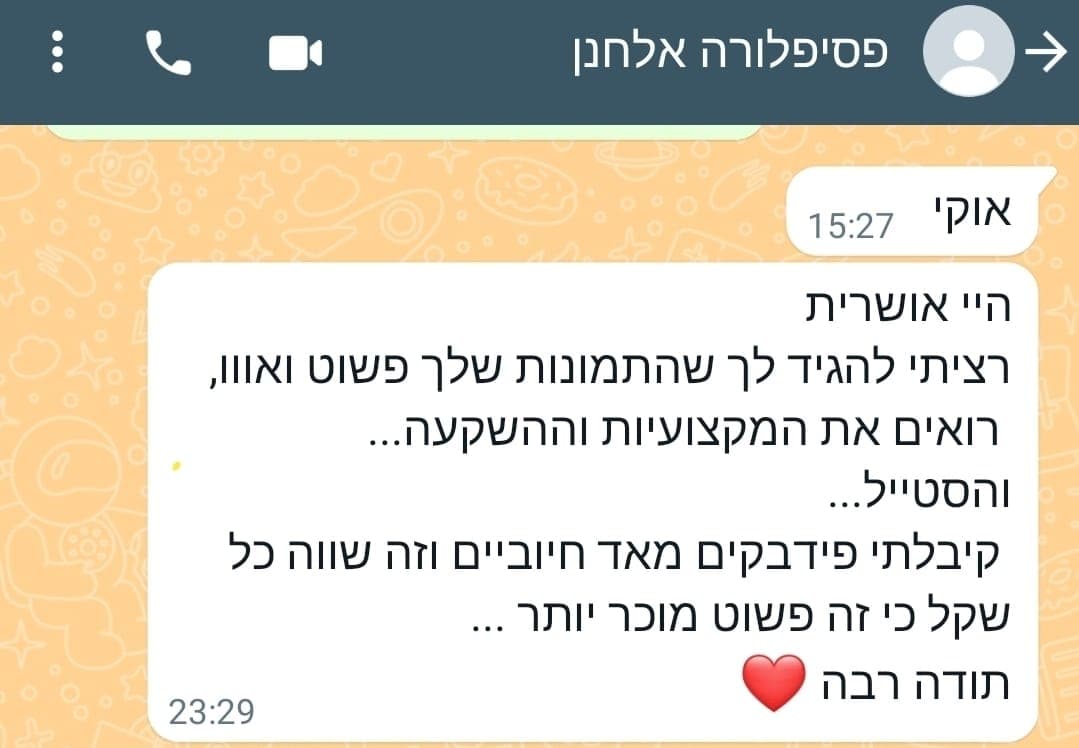Go back to the chats list
The image size is (1079, 748).
1047,53
